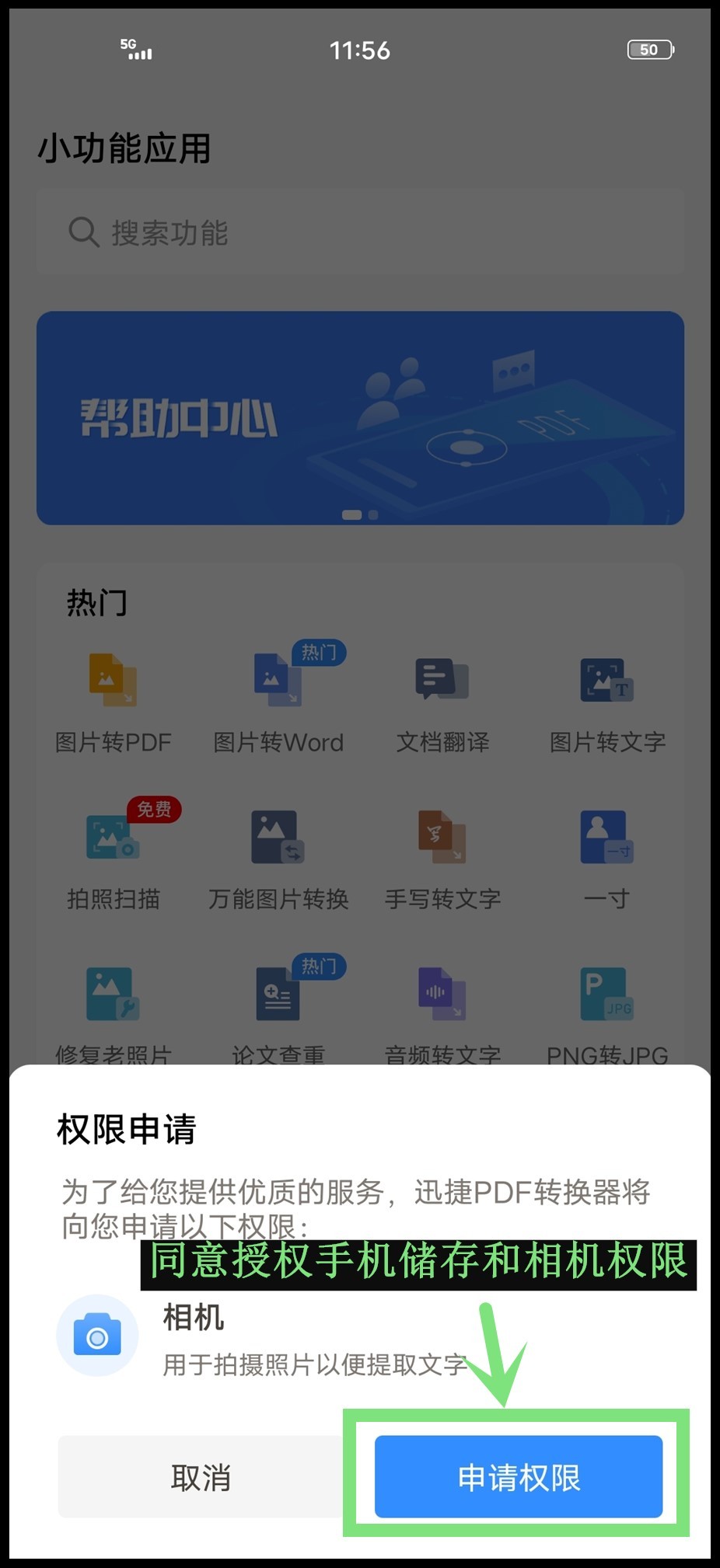720x1568 pixels.
Task: Tap the second carousel page indicator dot
Action: pyautogui.click(x=371, y=514)
